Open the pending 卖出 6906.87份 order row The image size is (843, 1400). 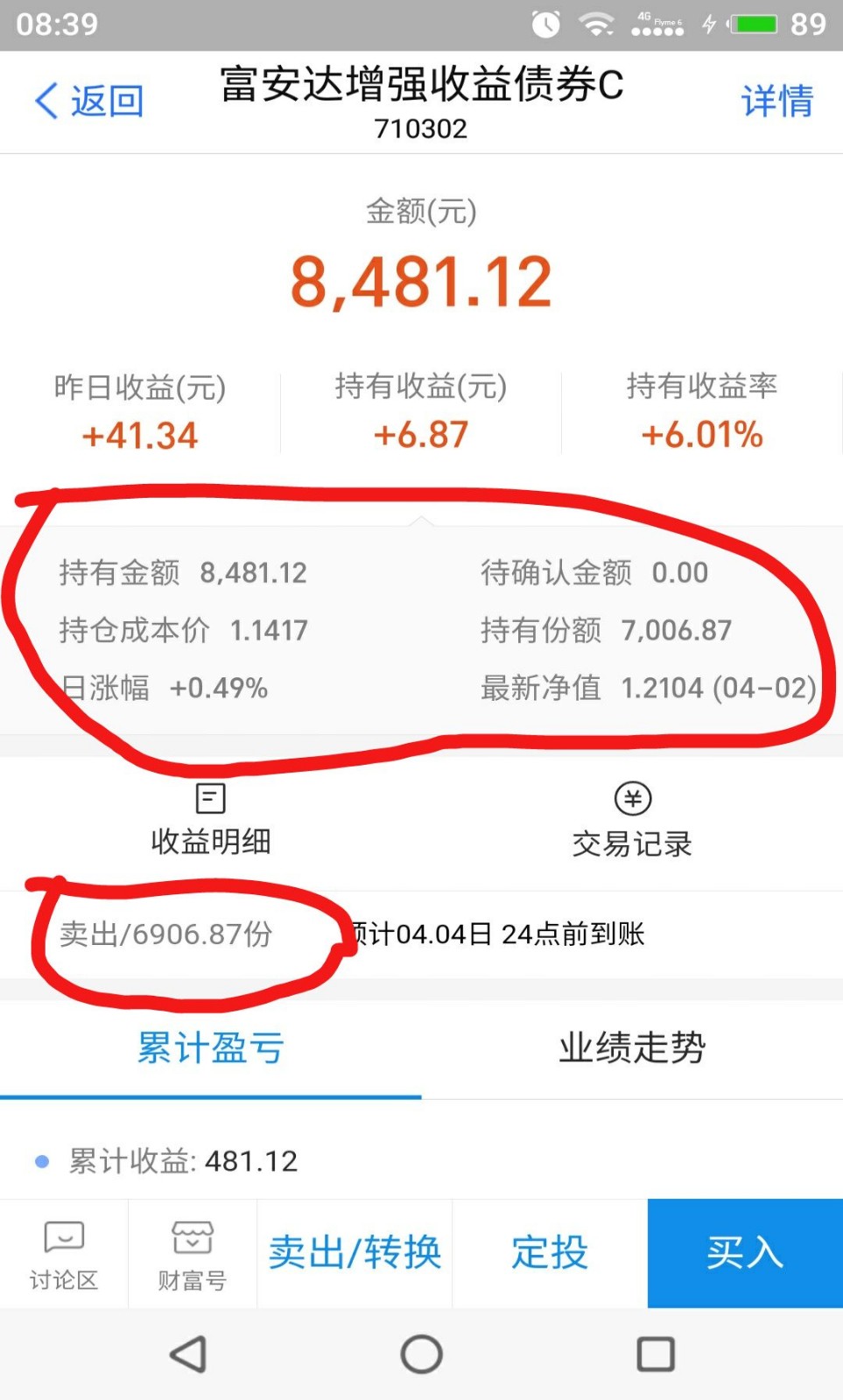point(421,934)
